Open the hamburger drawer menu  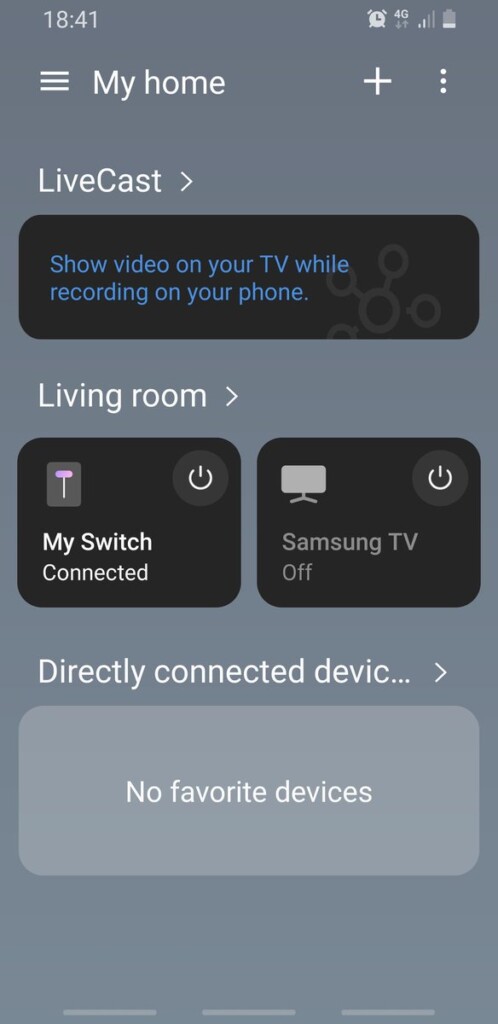pyautogui.click(x=54, y=82)
